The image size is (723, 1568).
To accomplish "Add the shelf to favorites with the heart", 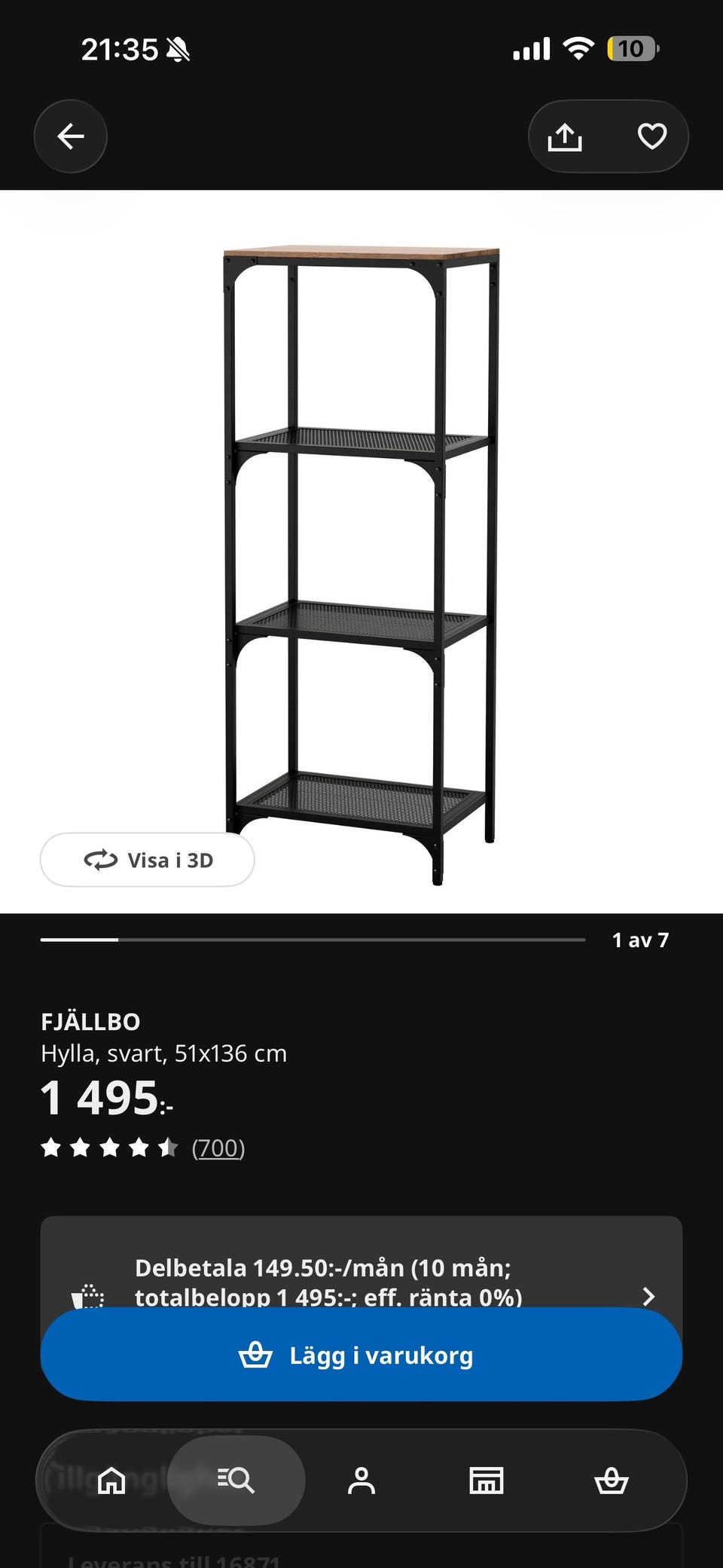I will pyautogui.click(x=652, y=136).
